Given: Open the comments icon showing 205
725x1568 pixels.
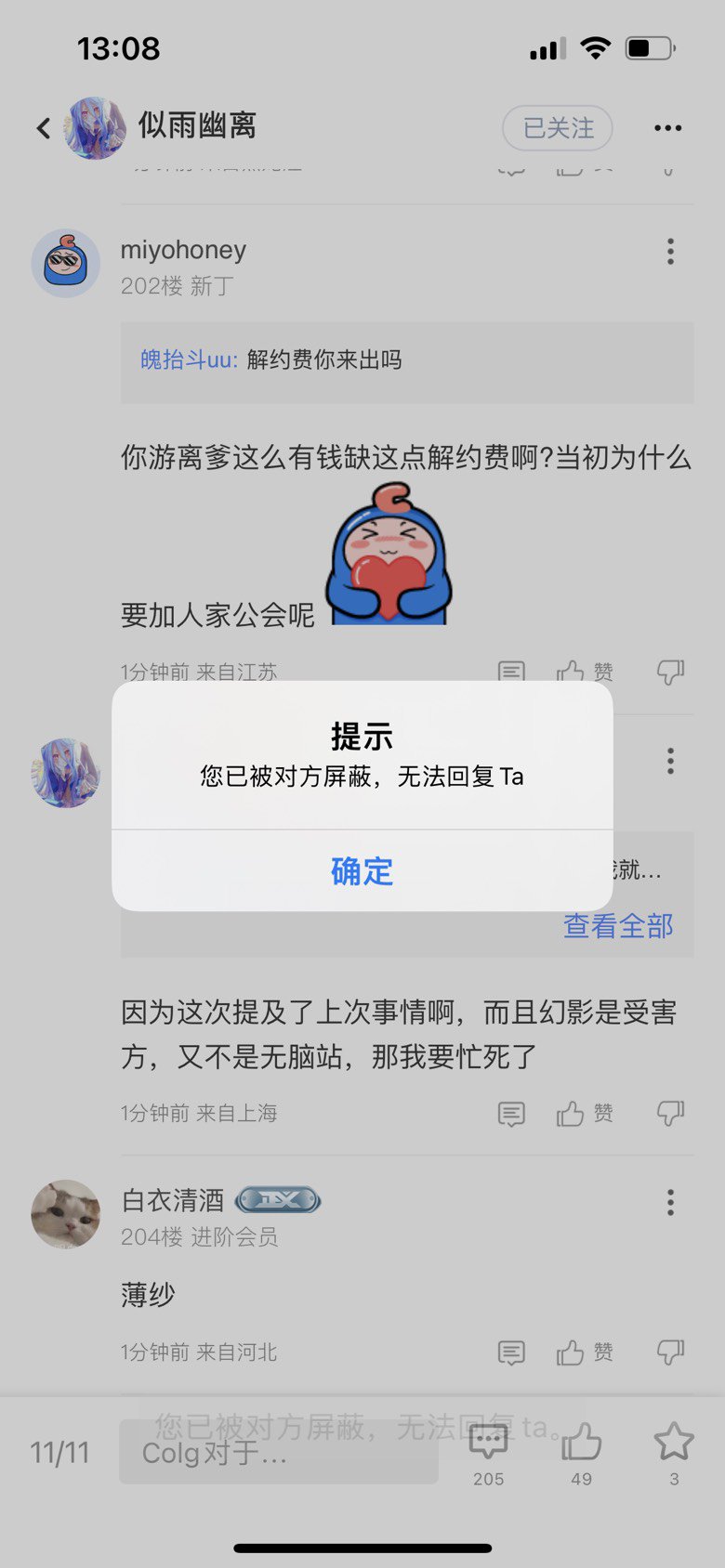Looking at the screenshot, I should tap(488, 1453).
